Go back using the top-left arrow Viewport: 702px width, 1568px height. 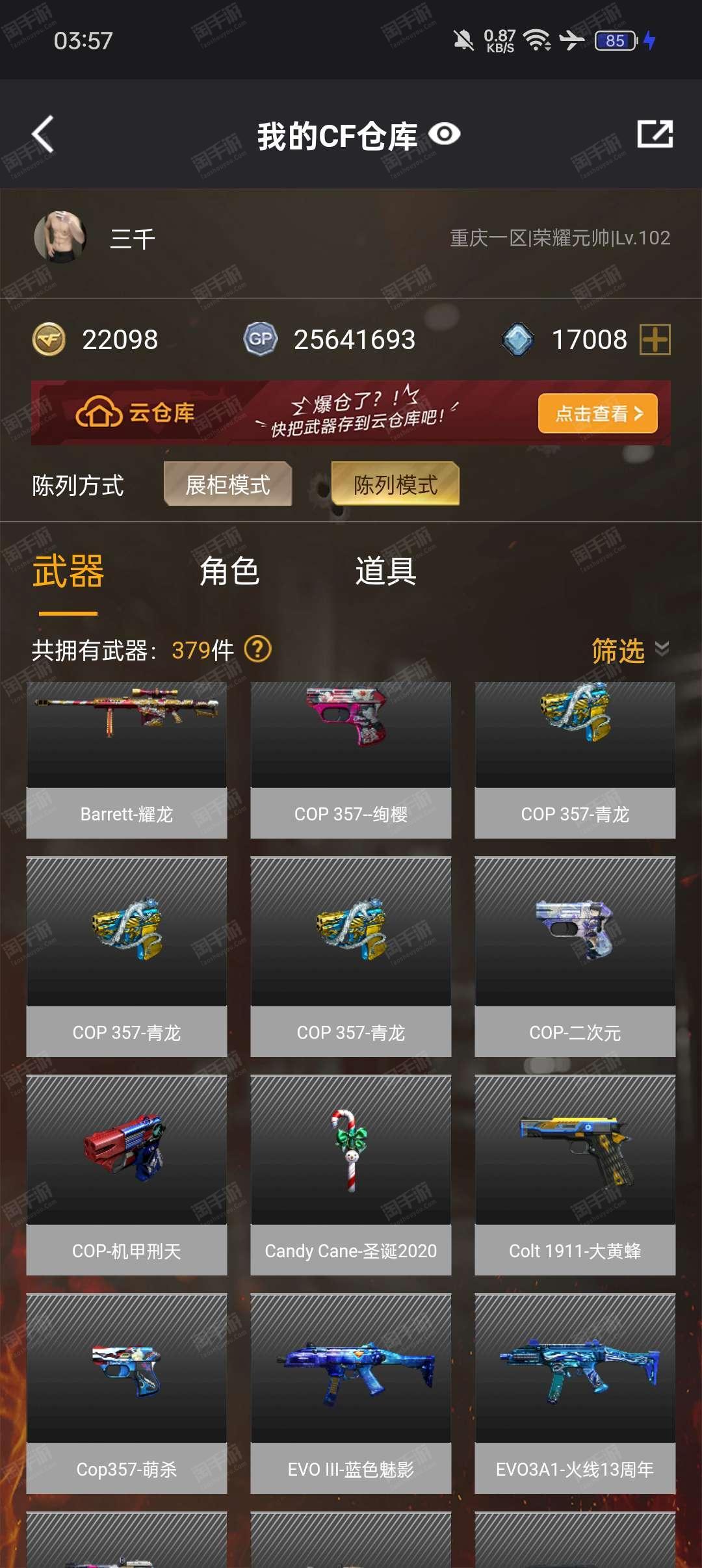[43, 135]
